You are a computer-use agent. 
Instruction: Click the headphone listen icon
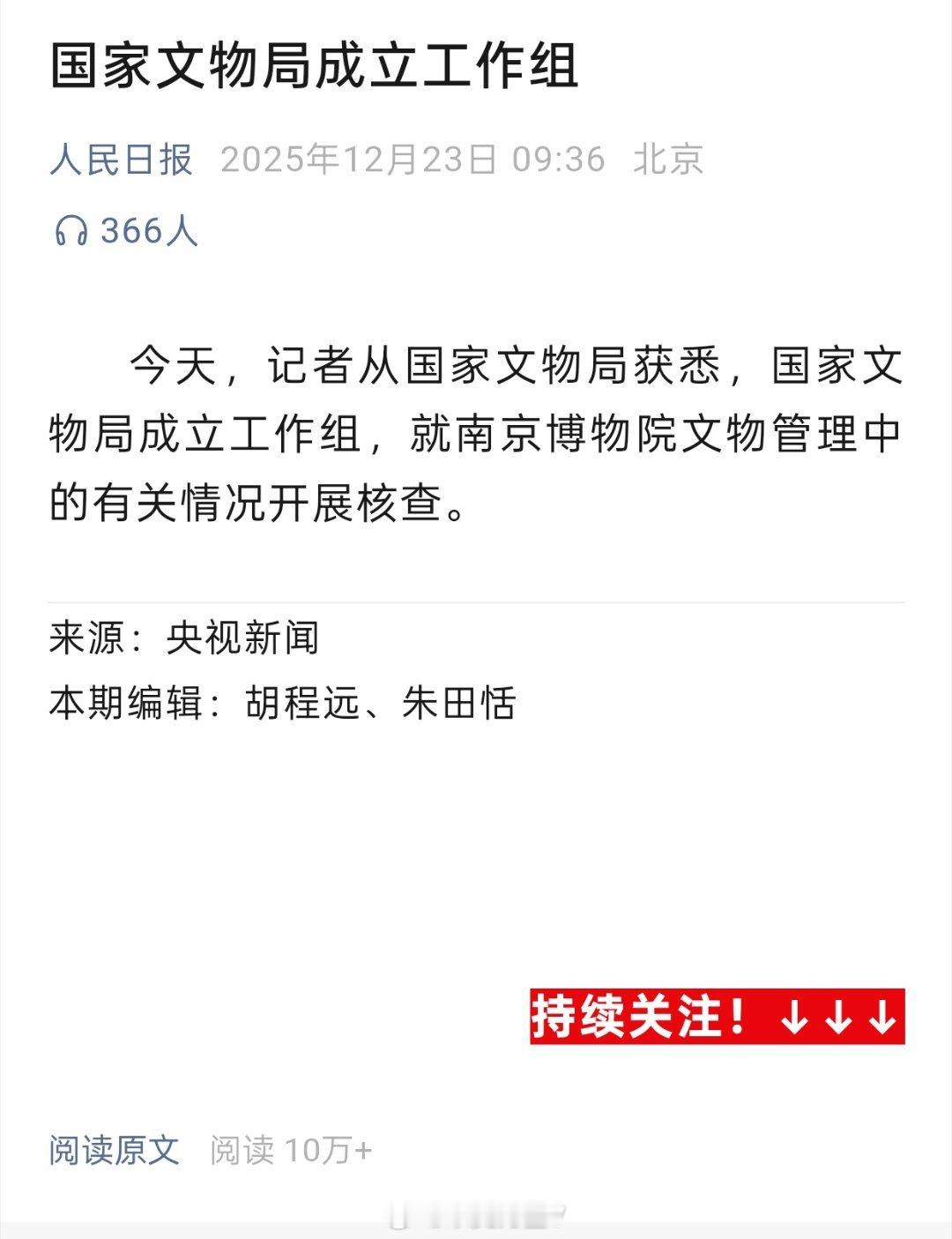[75, 231]
